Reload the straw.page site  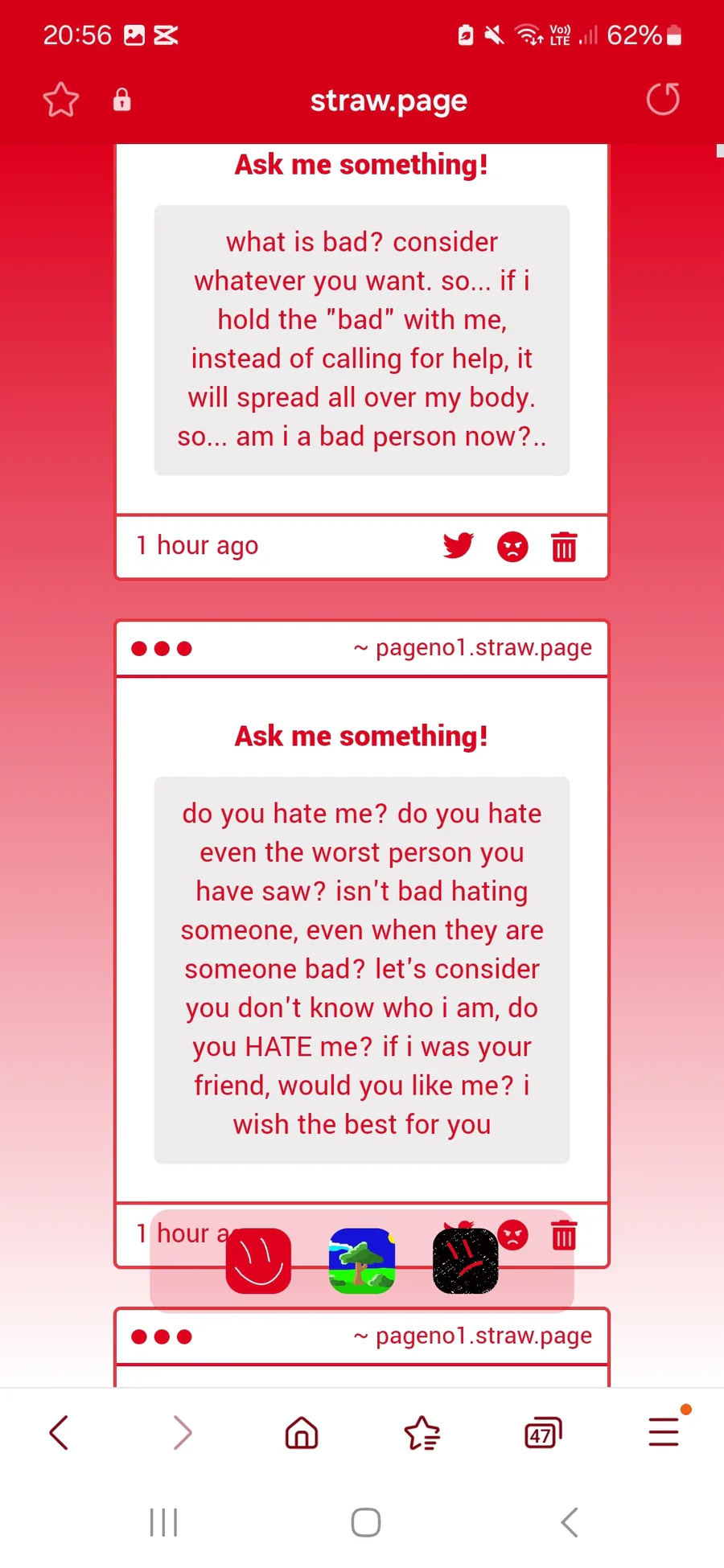(x=663, y=99)
